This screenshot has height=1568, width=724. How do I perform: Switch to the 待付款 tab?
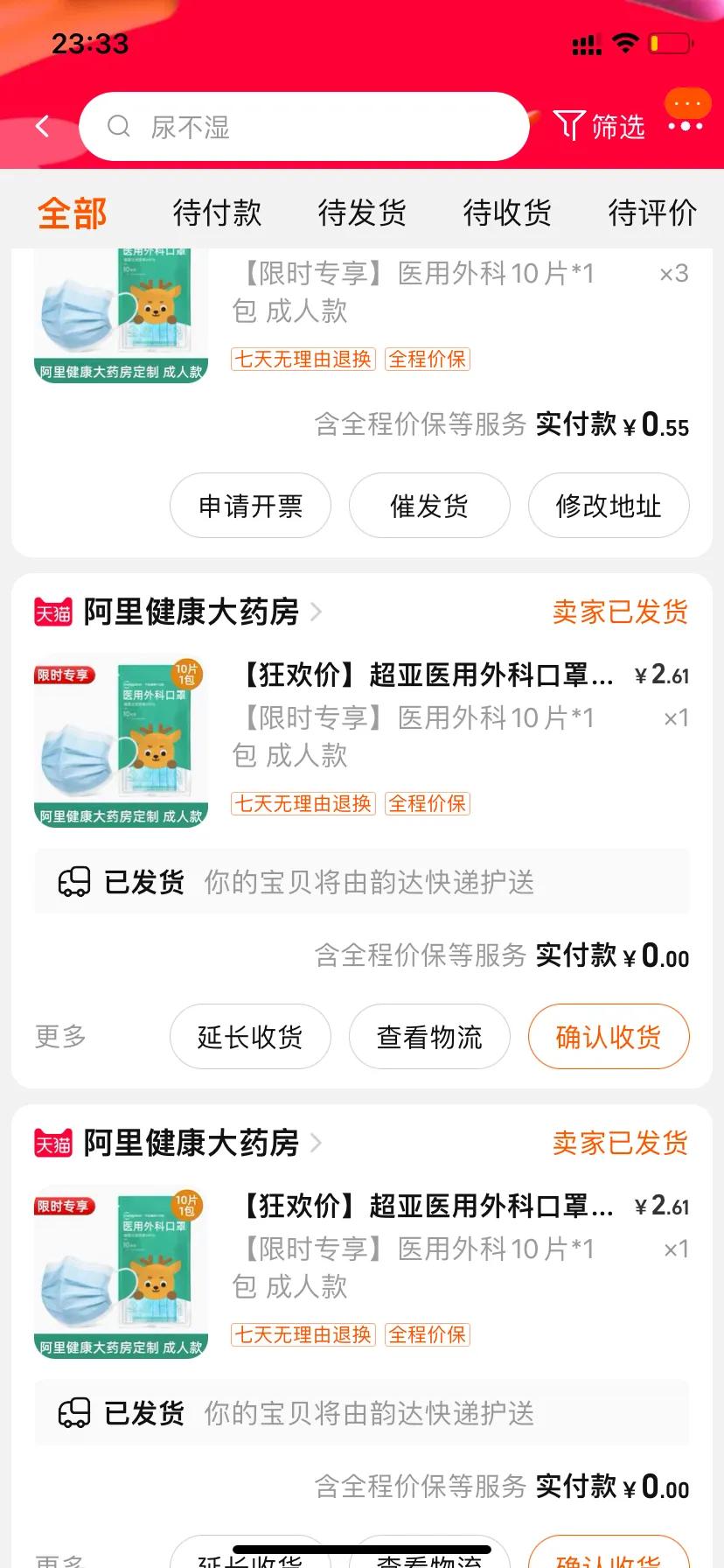[217, 213]
